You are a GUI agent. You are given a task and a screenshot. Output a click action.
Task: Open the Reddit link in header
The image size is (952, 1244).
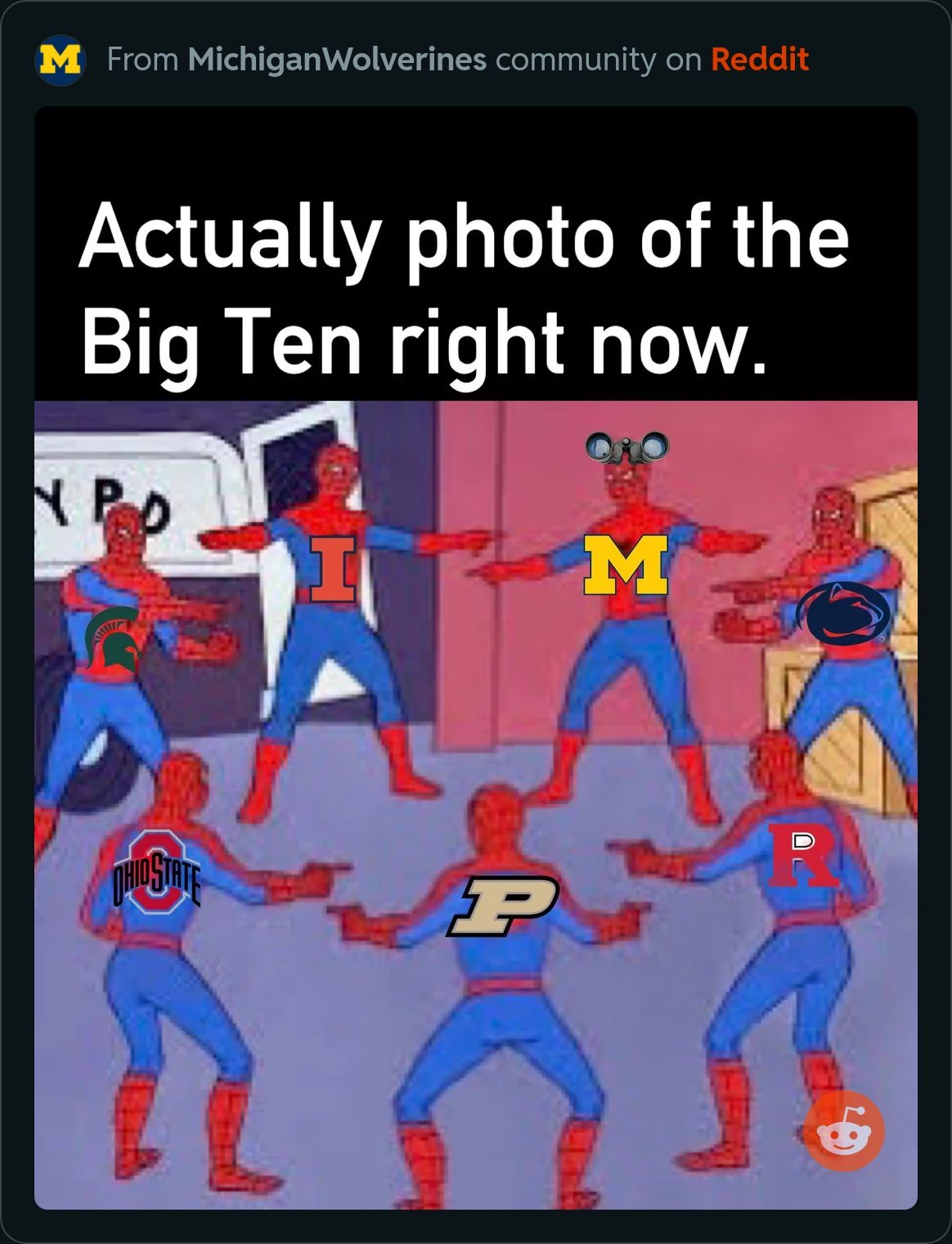point(759,60)
